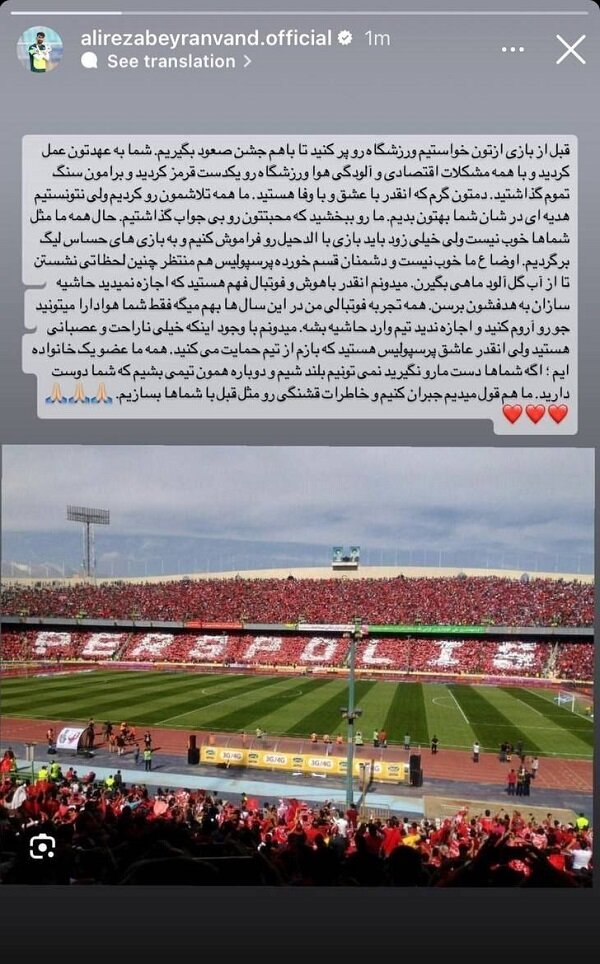Open alirezabeyranvand.official profile picture

(39, 49)
